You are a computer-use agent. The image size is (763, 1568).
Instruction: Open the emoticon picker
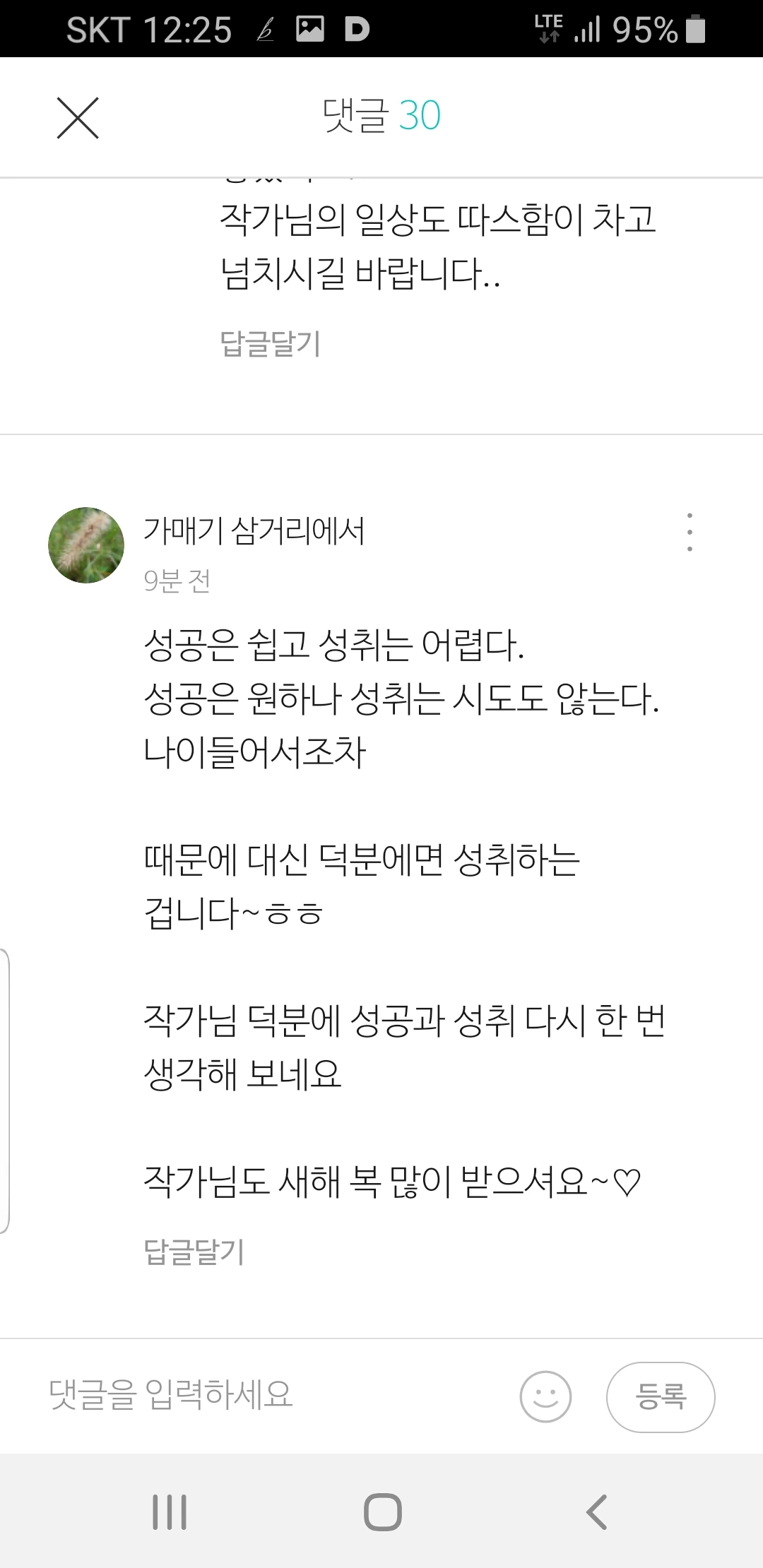pos(545,1396)
